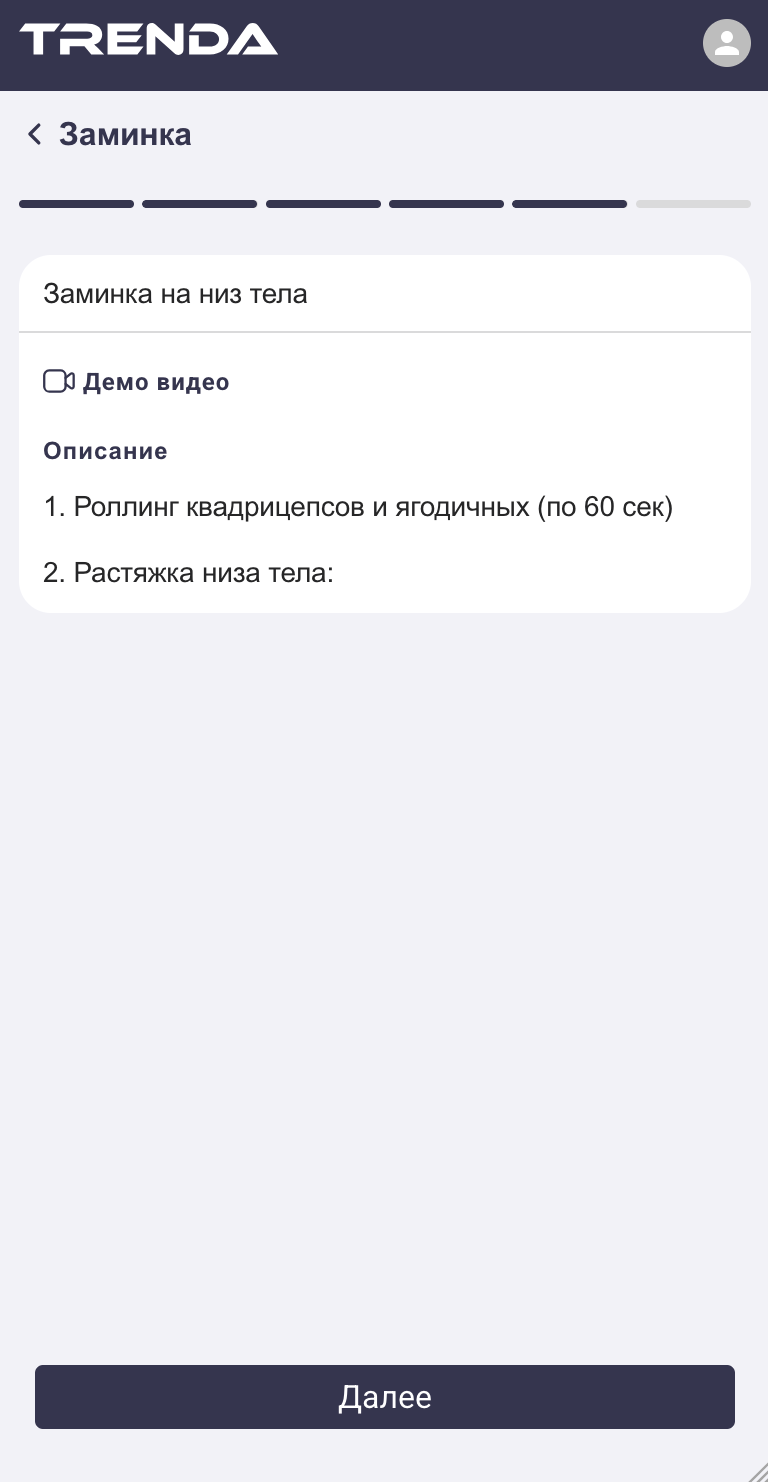Screen dimensions: 768x1482
Task: Open the user profile avatar
Action: point(727,44)
